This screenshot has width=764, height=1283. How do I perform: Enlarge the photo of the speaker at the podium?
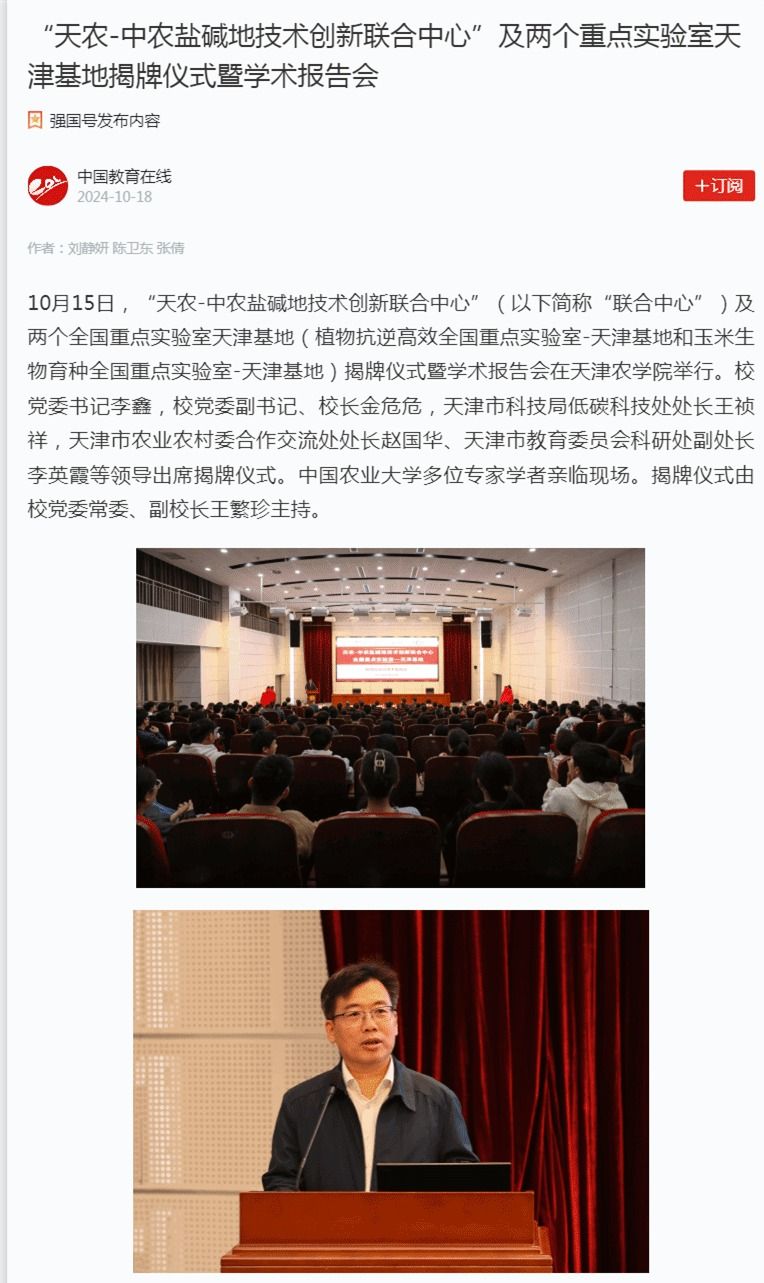[x=390, y=1090]
